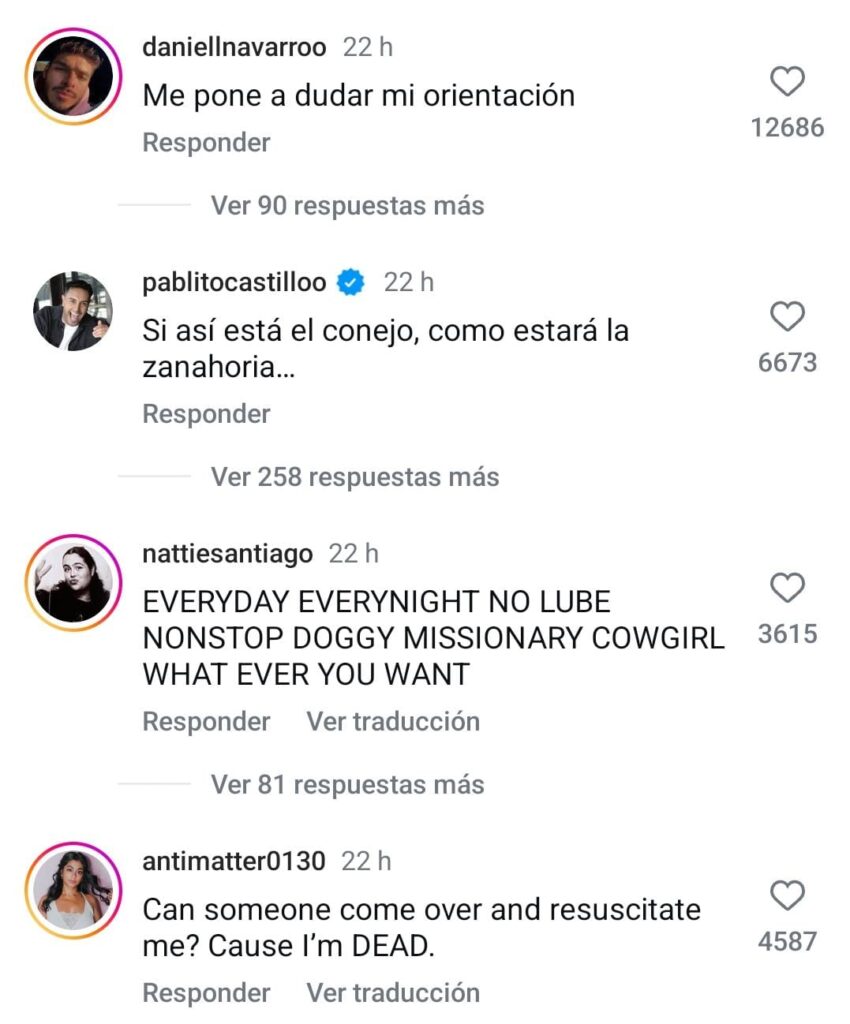Like nattiesantiago's comment using the heart icon
The height and width of the screenshot is (1024, 850).
pos(789,588)
